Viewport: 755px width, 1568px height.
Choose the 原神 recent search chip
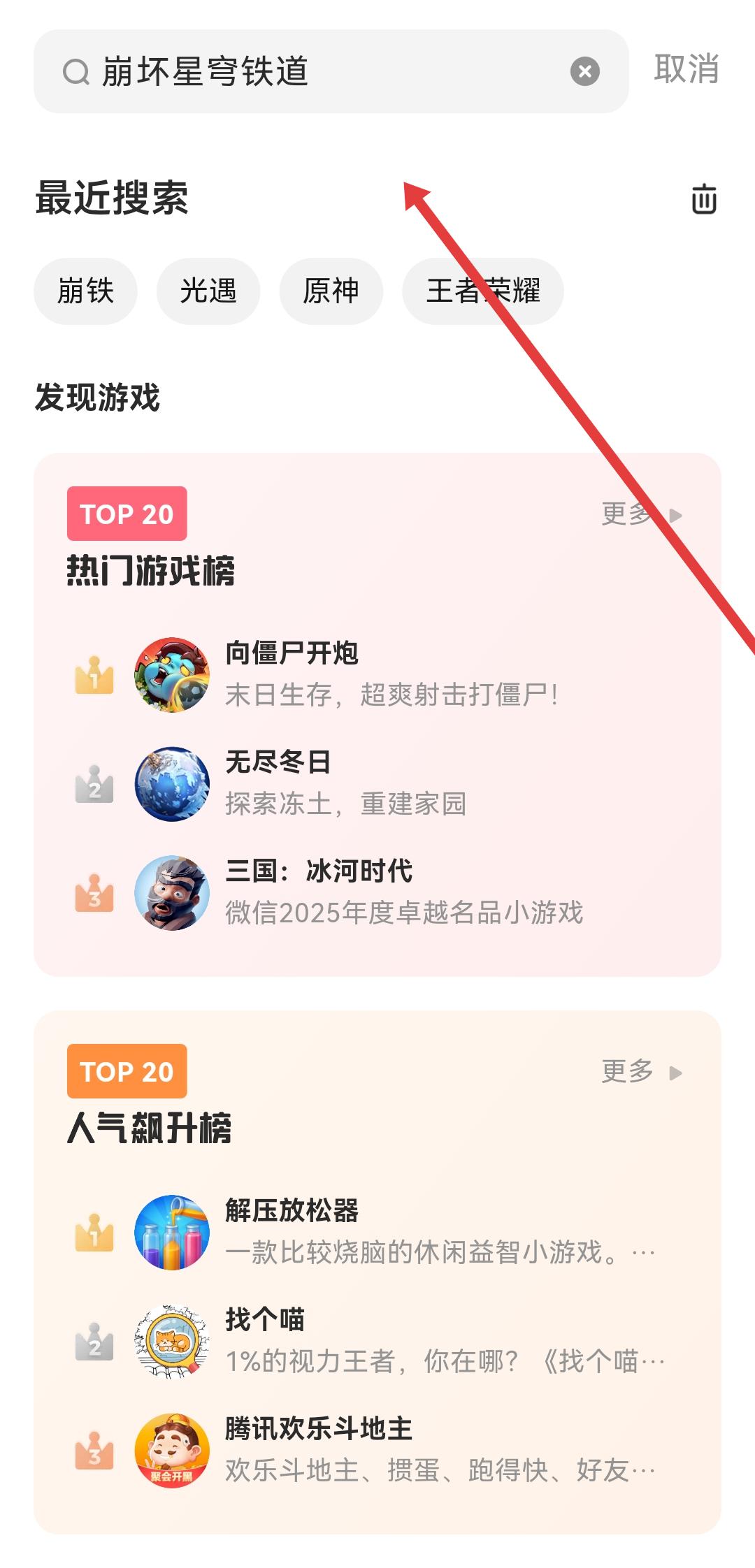[x=331, y=291]
